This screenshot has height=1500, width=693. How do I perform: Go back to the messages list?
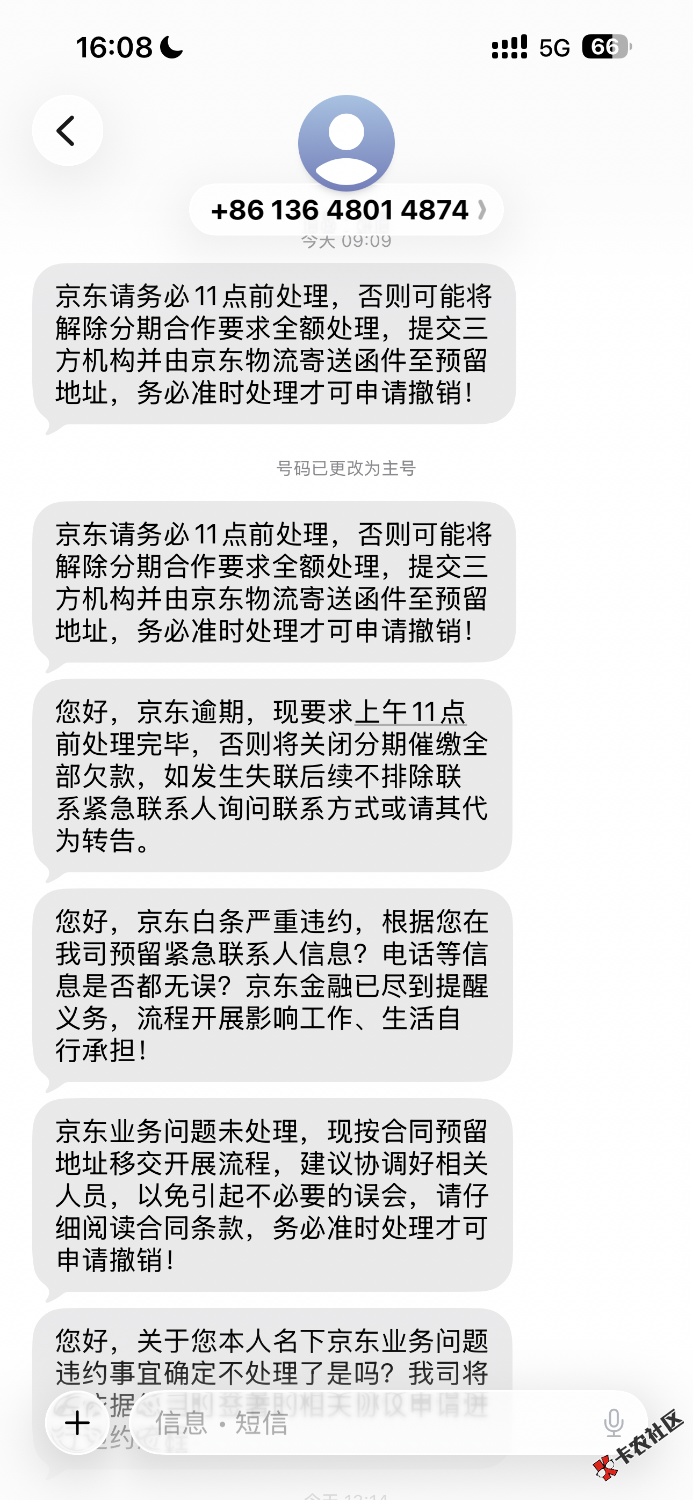coord(67,130)
